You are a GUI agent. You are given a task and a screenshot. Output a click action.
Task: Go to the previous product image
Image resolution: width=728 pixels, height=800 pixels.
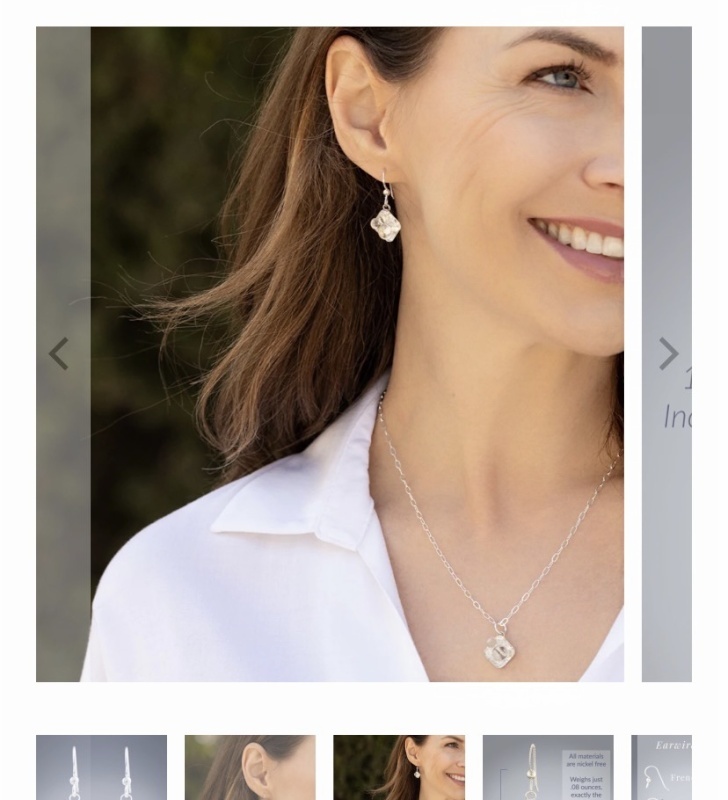pos(59,354)
